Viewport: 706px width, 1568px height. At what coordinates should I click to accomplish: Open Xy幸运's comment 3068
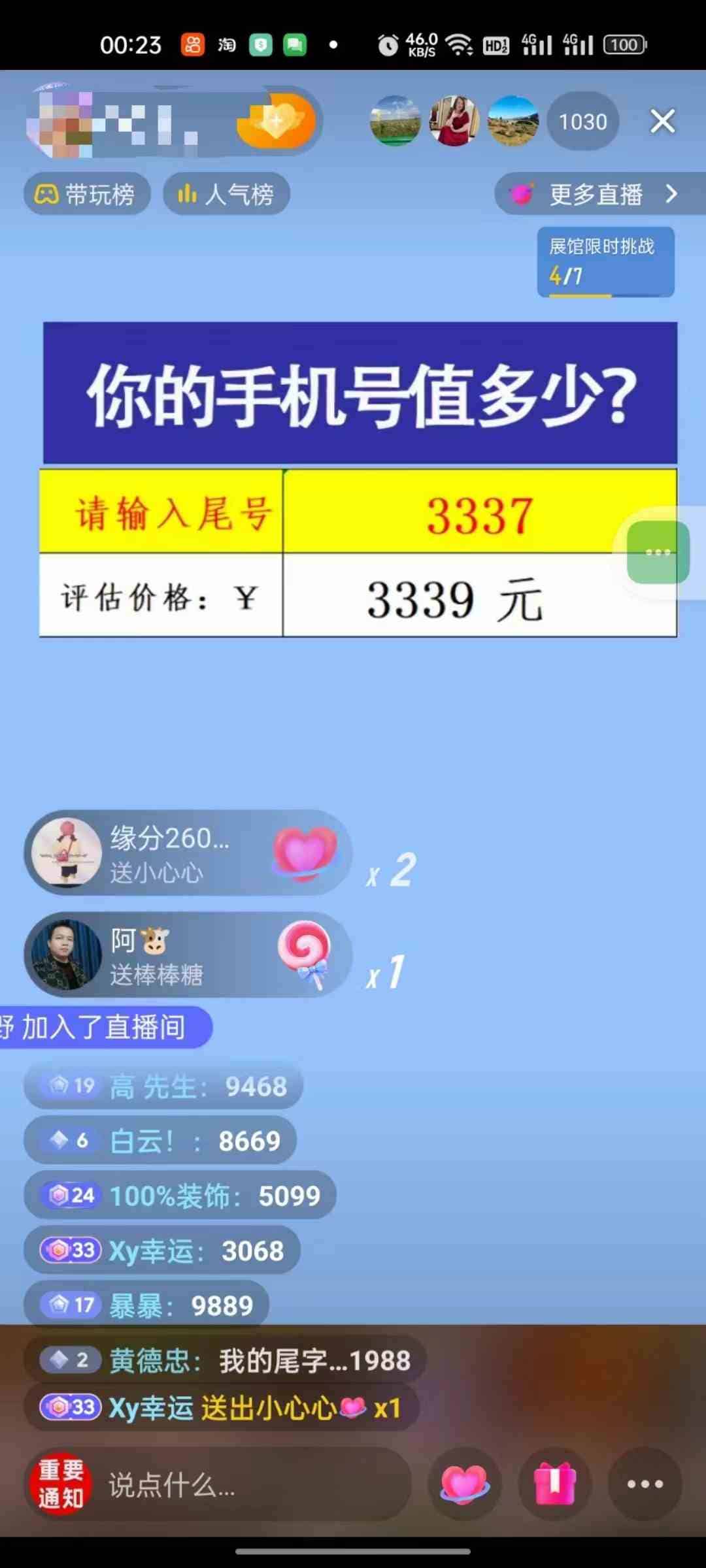tap(162, 1251)
